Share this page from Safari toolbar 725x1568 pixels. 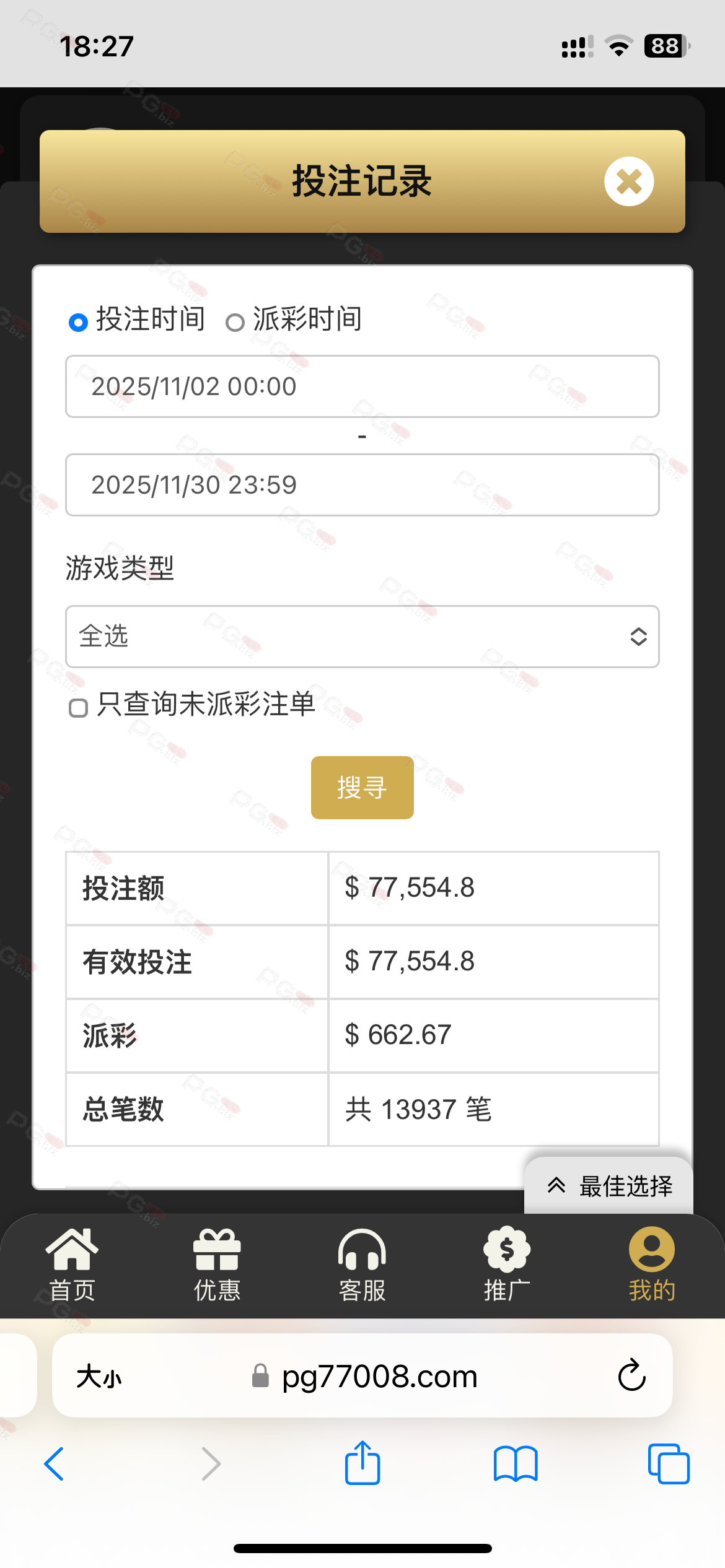[x=362, y=1463]
